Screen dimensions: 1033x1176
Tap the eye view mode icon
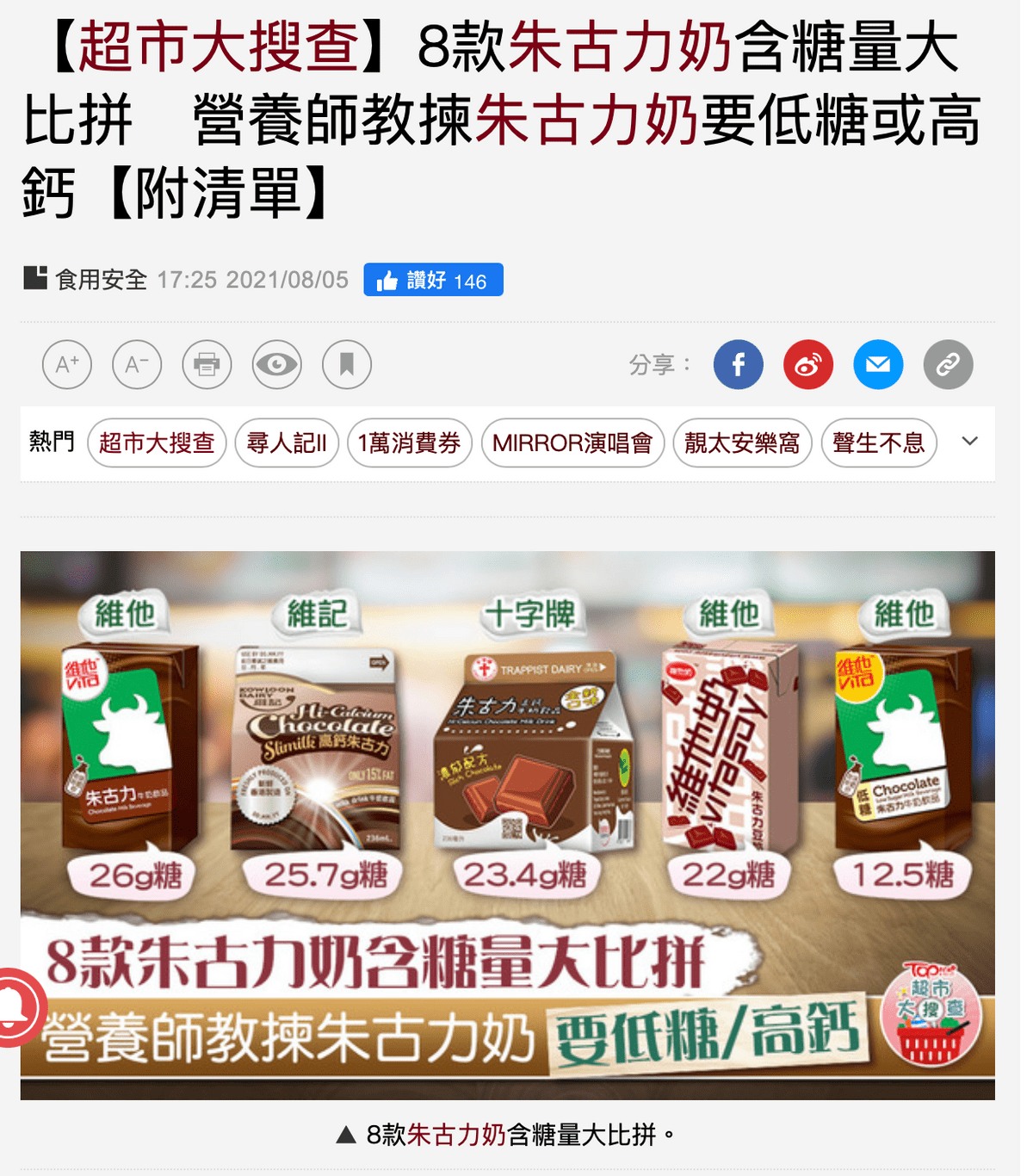[276, 365]
